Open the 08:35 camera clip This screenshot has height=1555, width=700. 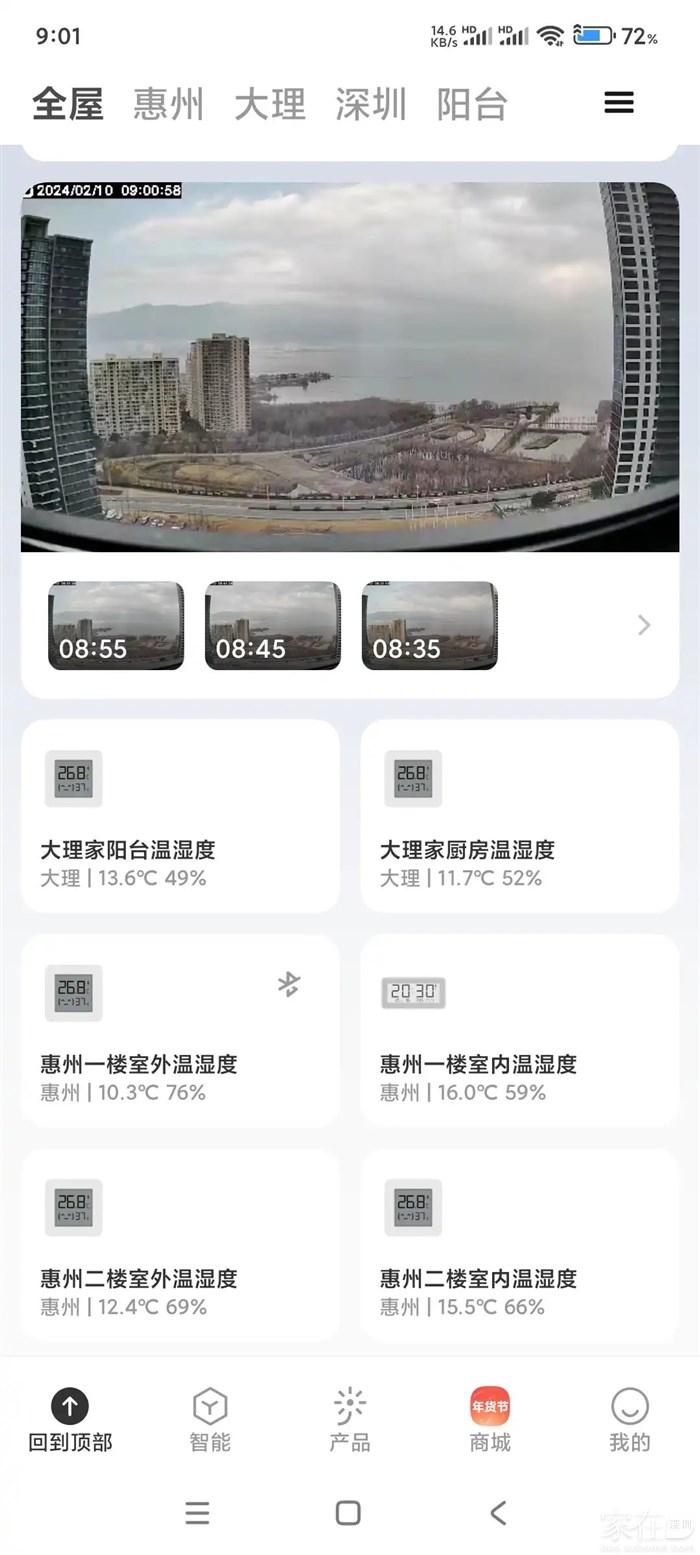tap(429, 626)
